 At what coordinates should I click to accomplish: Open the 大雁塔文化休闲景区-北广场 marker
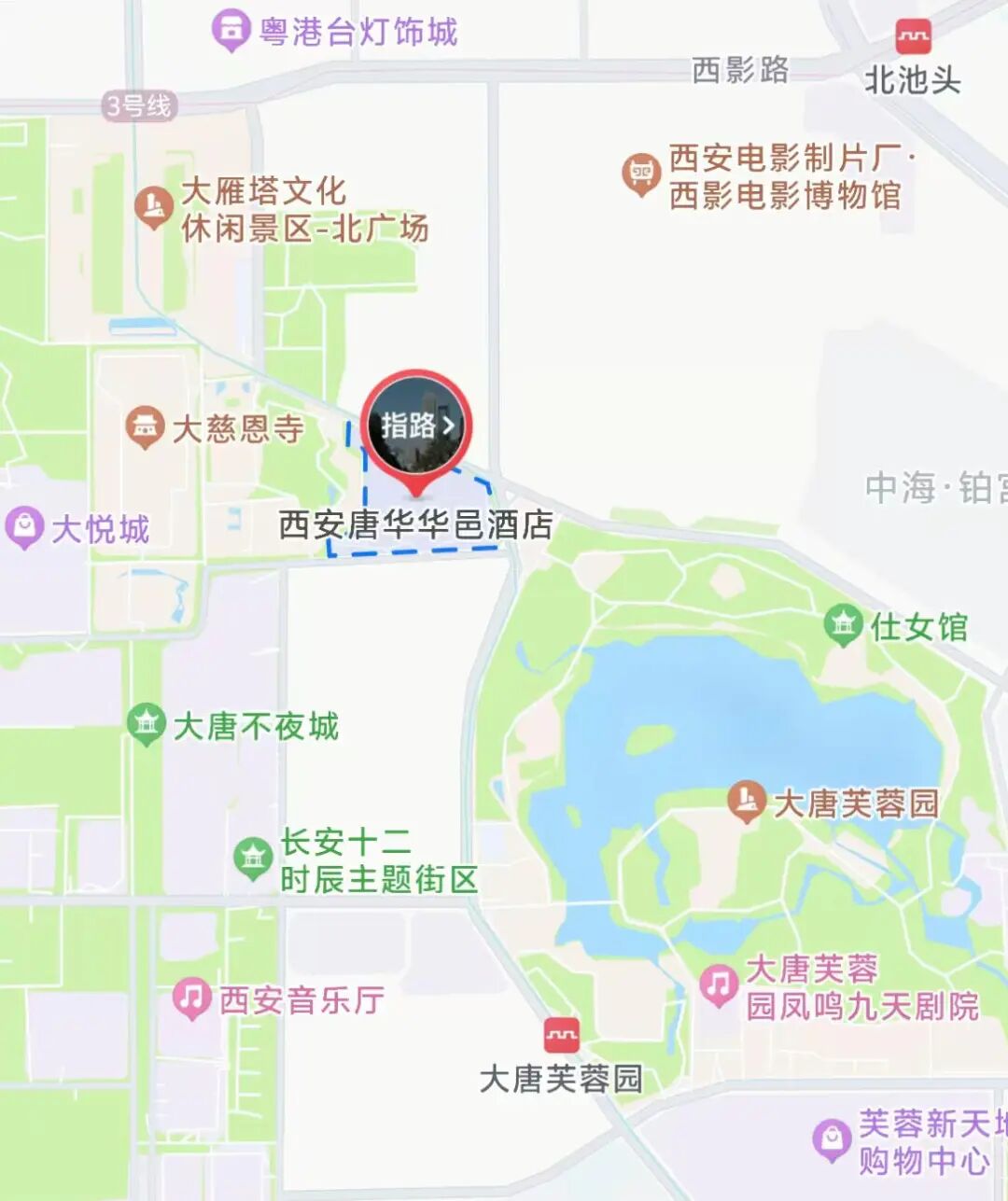(x=152, y=207)
